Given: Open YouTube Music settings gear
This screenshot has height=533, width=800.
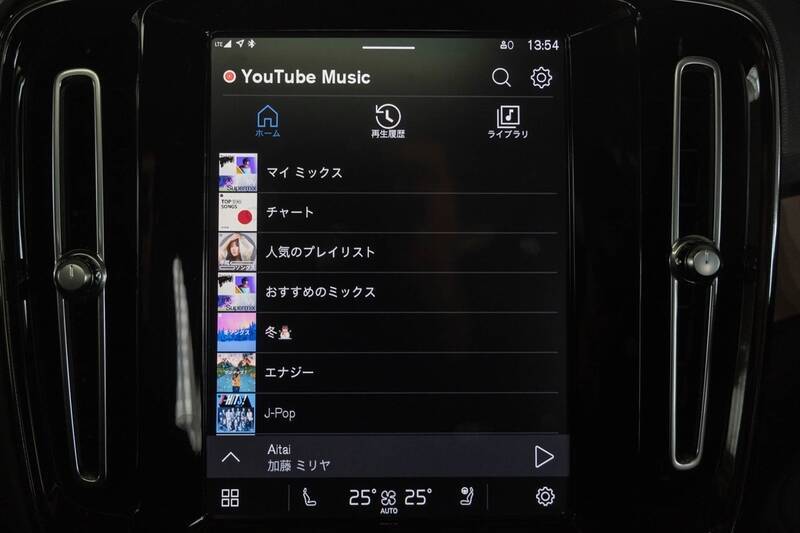Looking at the screenshot, I should tap(541, 77).
